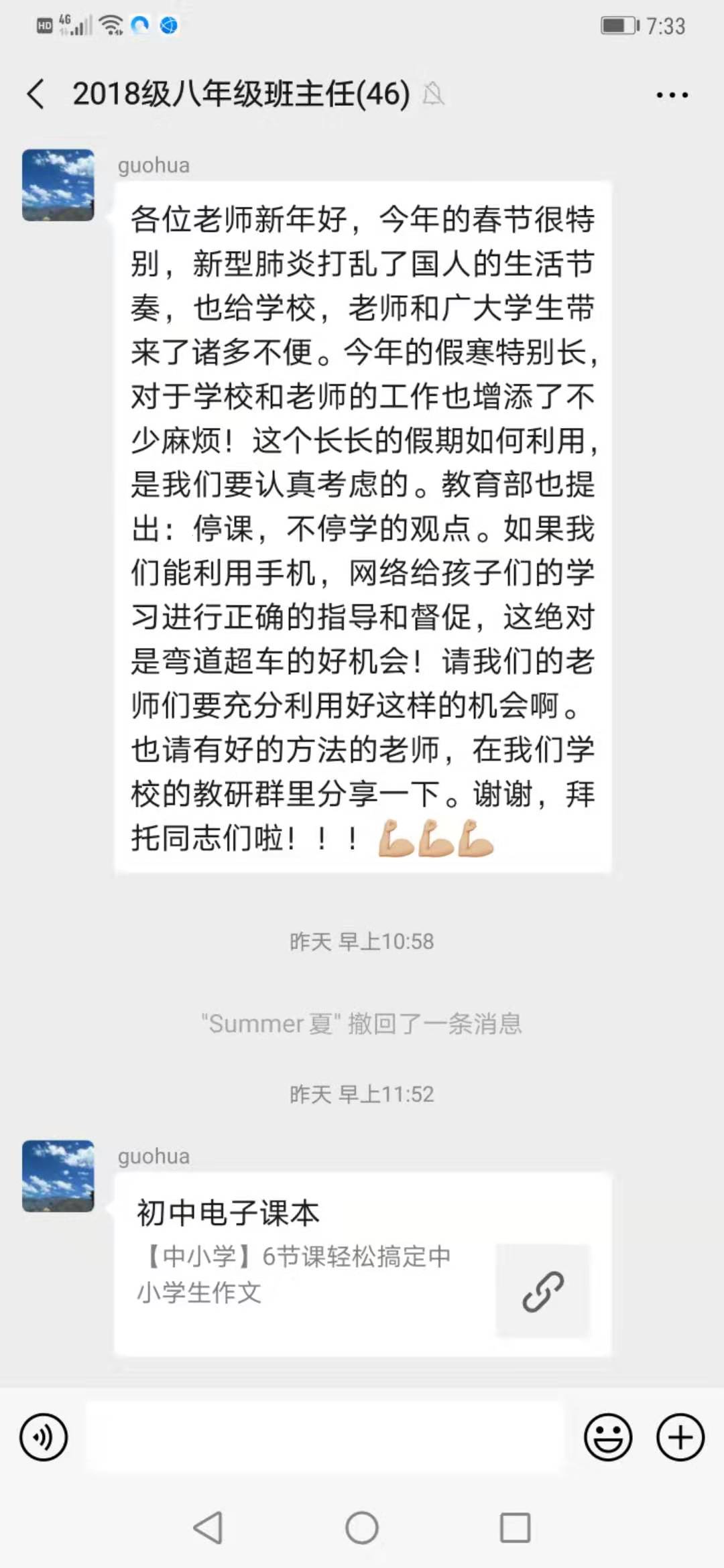The width and height of the screenshot is (724, 1568).
Task: Open the system recent apps button
Action: point(515,1528)
